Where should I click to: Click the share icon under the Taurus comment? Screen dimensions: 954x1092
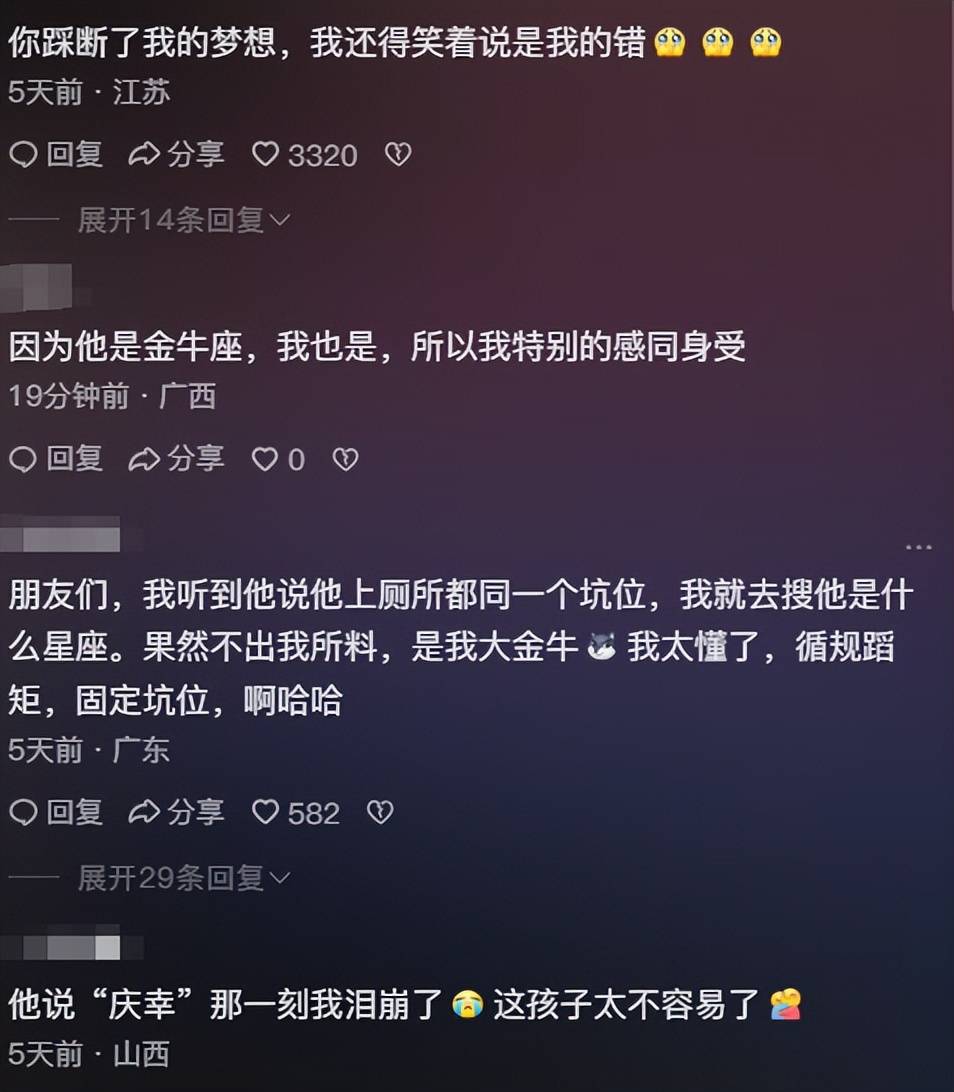click(x=147, y=459)
